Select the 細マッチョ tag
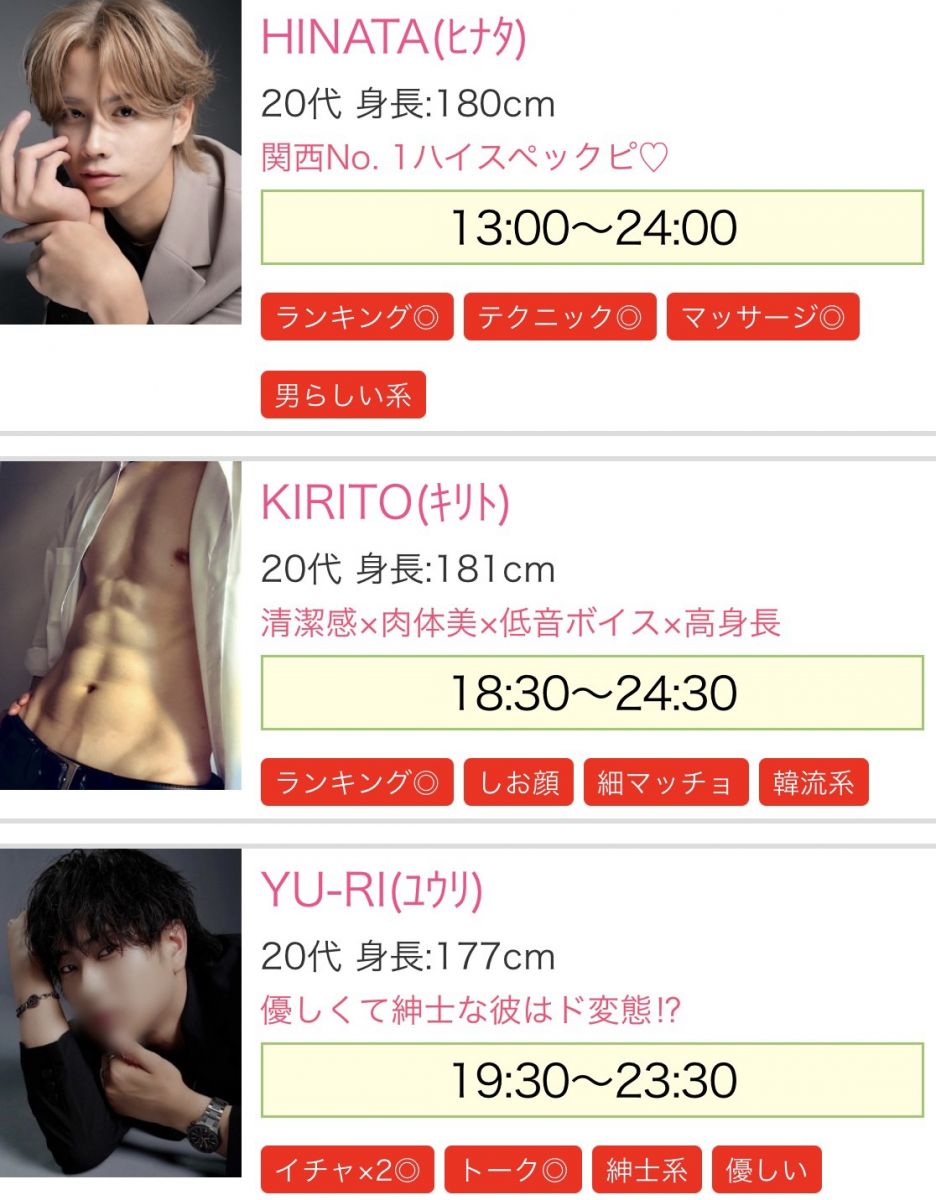The height and width of the screenshot is (1200, 936). pyautogui.click(x=665, y=782)
